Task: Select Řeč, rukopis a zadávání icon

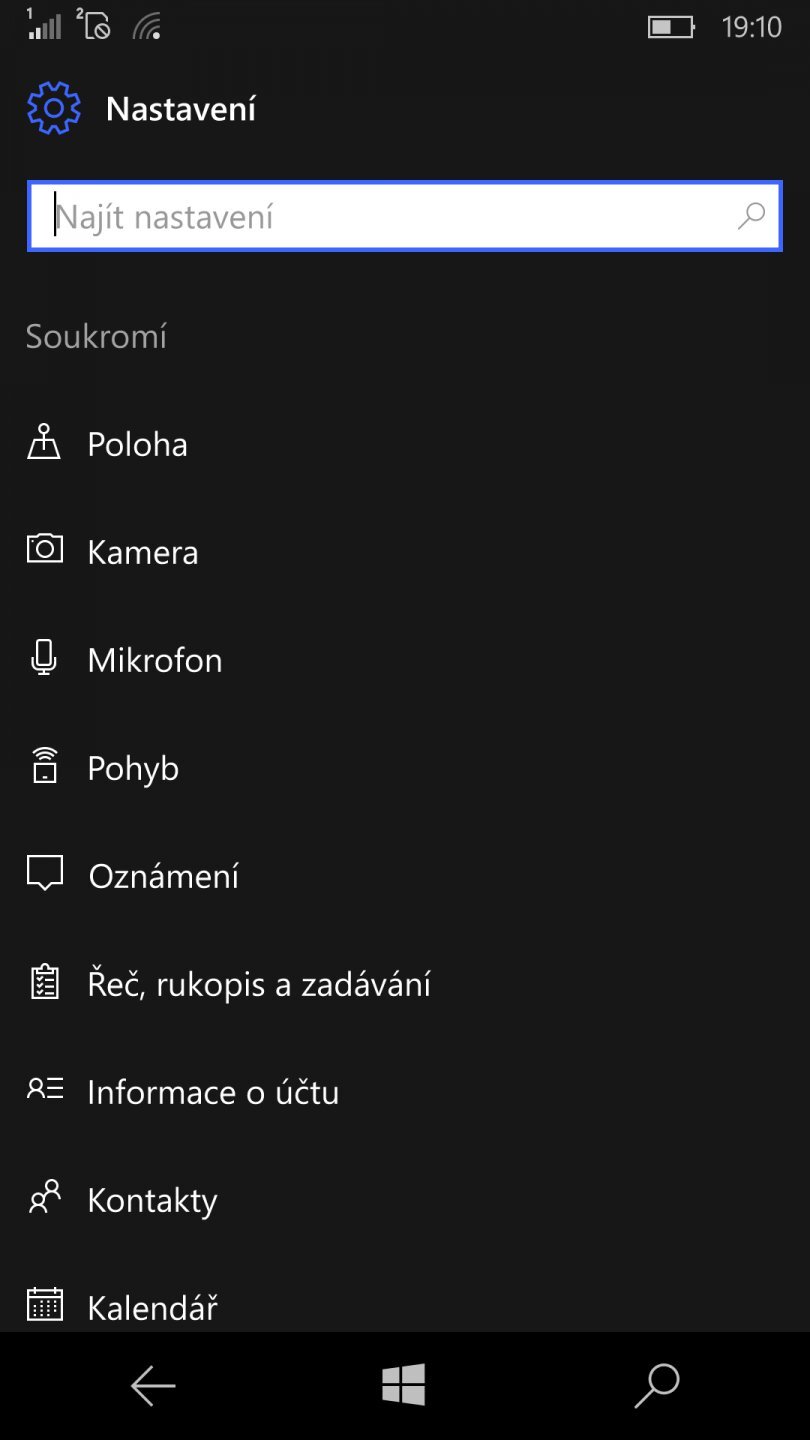Action: [x=44, y=982]
